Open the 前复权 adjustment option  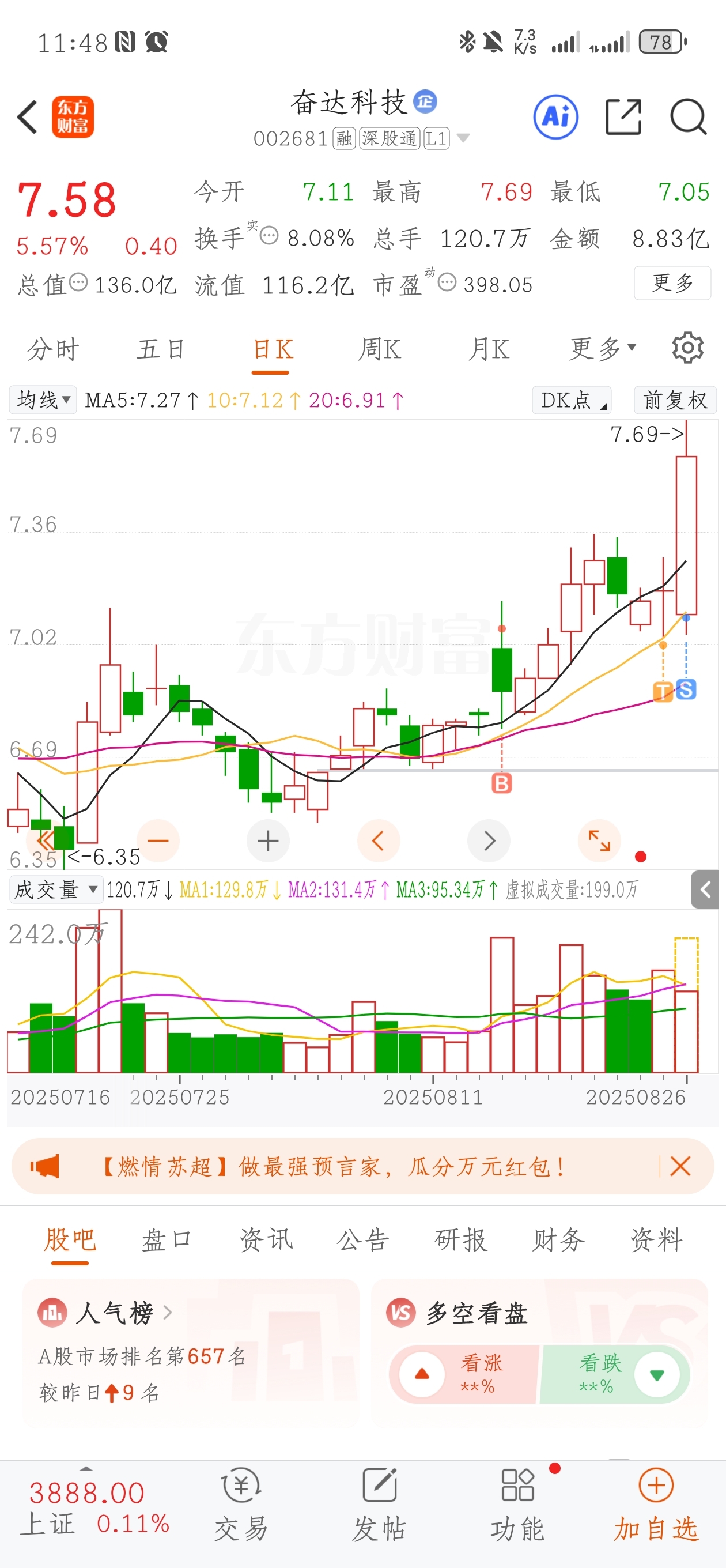pos(675,400)
